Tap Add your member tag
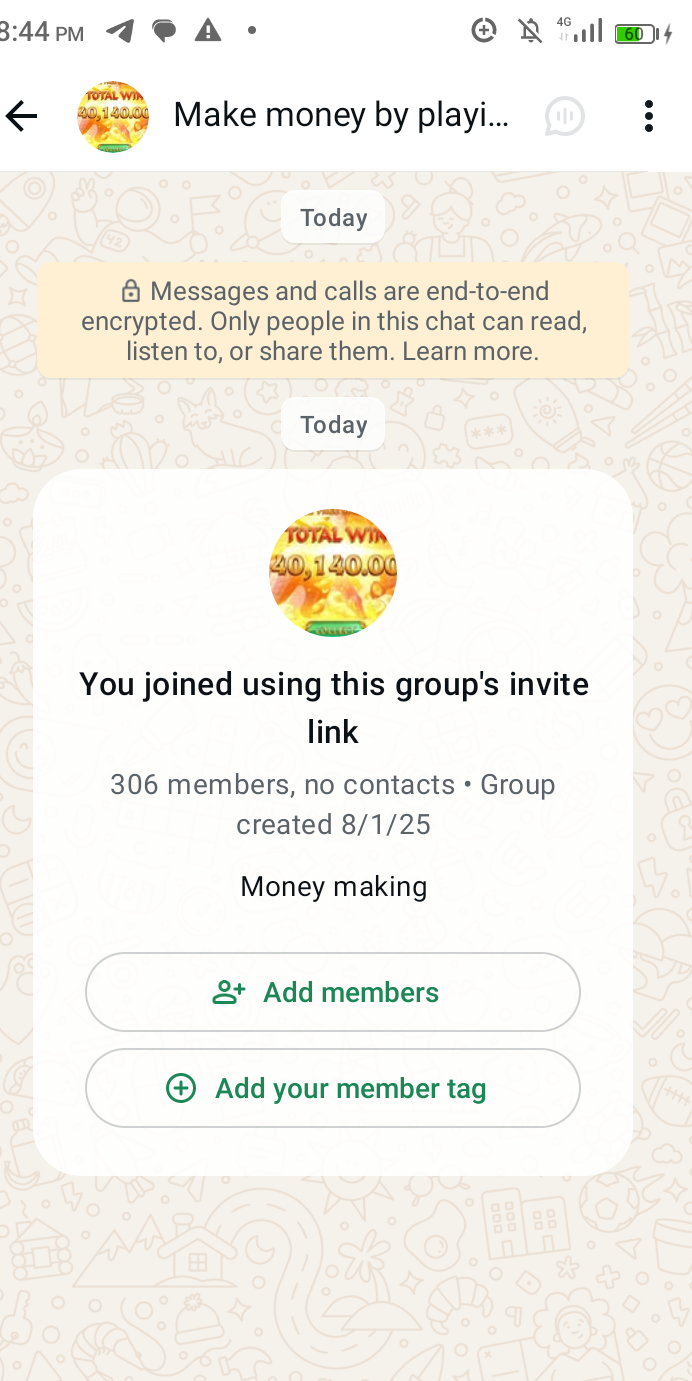692x1381 pixels. pyautogui.click(x=333, y=1088)
